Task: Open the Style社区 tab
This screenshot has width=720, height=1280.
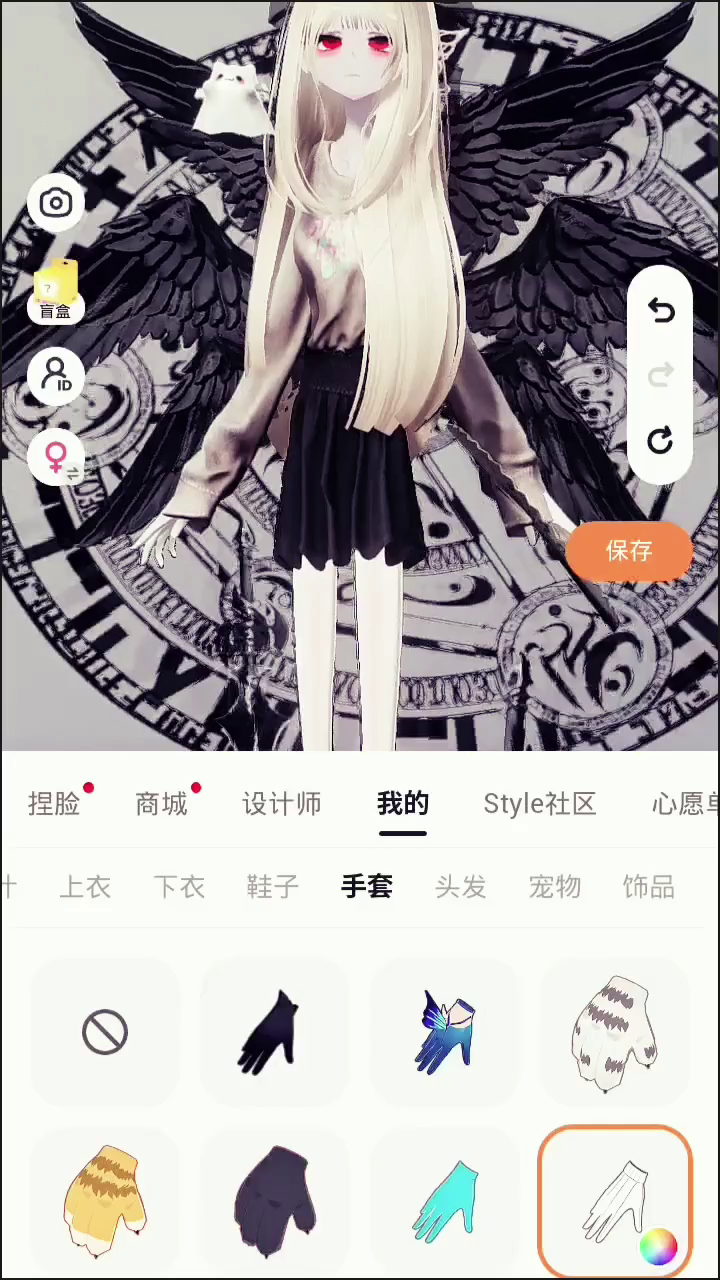Action: [x=540, y=804]
